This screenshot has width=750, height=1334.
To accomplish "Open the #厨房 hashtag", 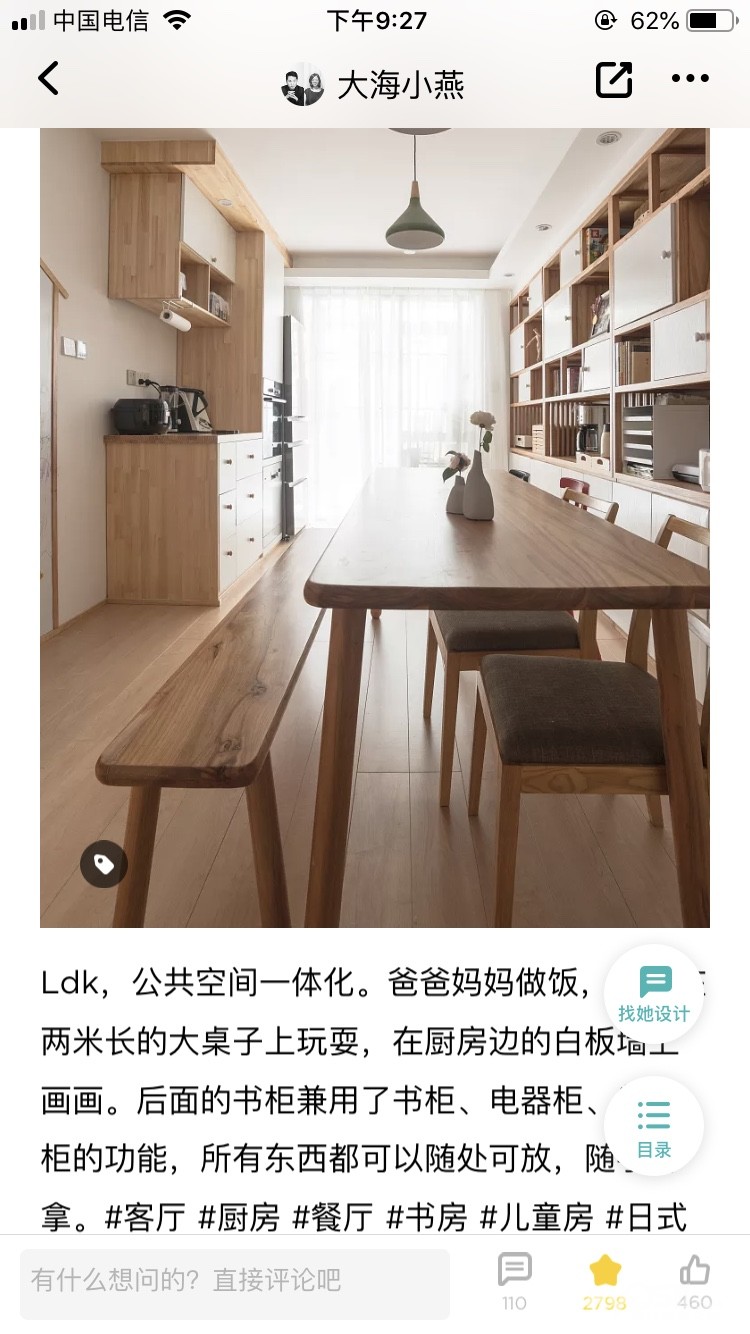I will pos(238,1217).
